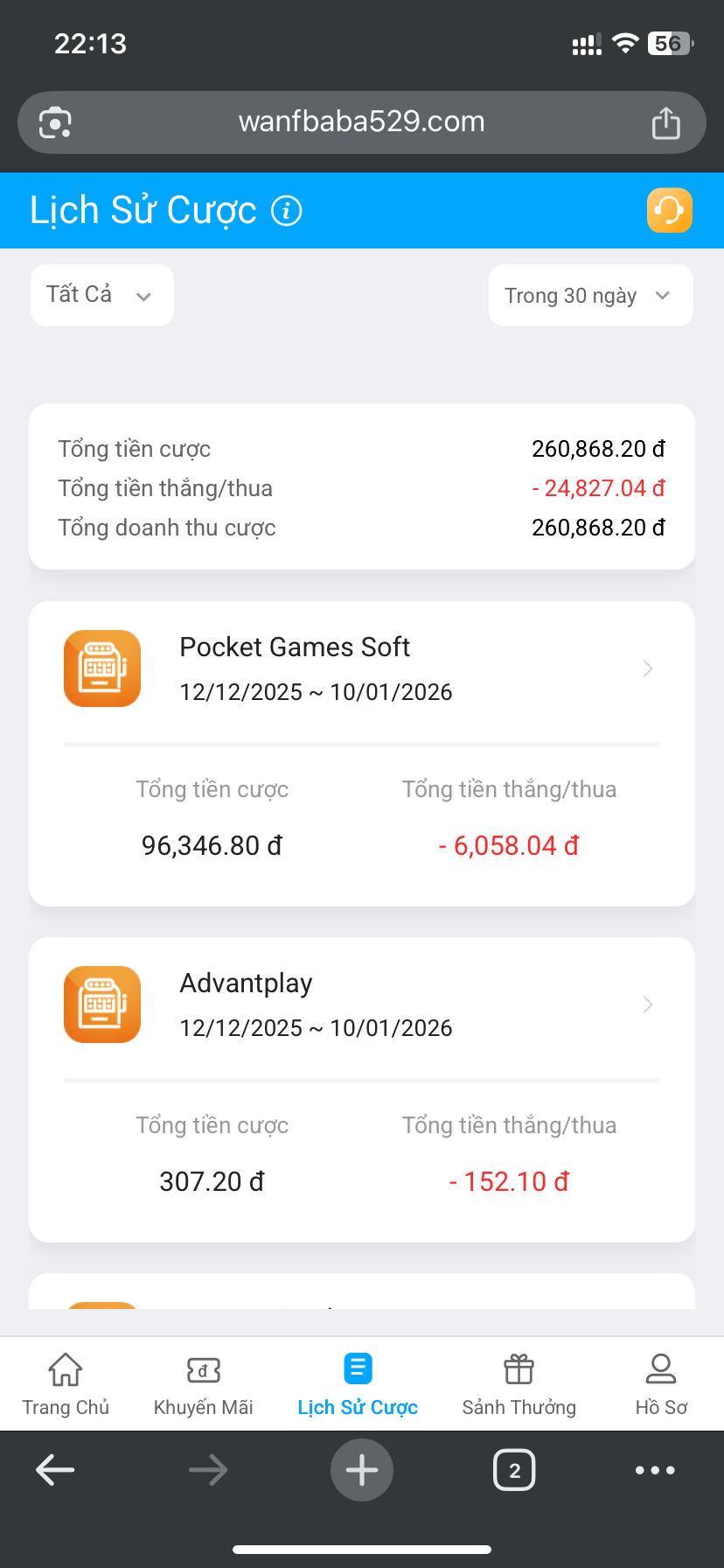Switch to the Hồ Sơ profile tab
The width and height of the screenshot is (724, 1568).
[x=661, y=1382]
